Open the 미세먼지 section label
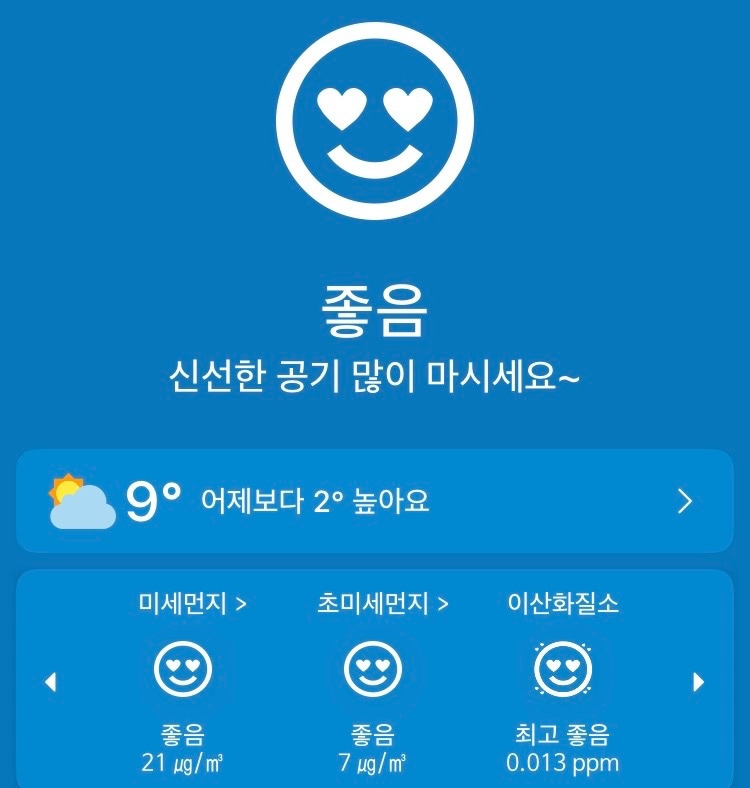Screen dimensions: 750x788 [x=184, y=604]
